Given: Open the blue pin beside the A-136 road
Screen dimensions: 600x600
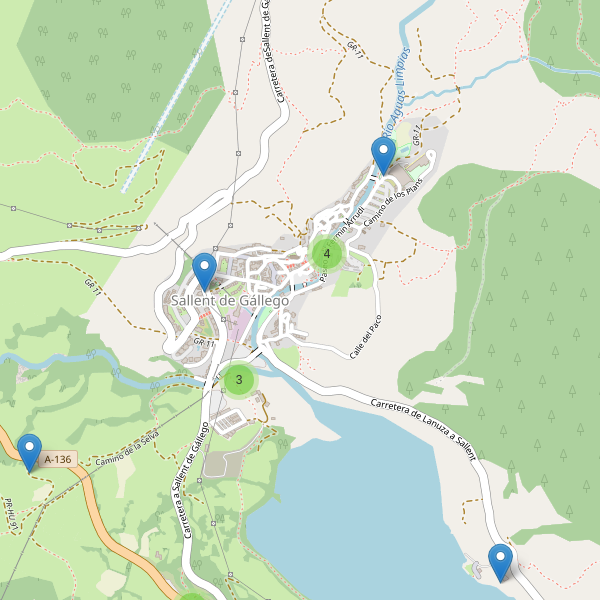Looking at the screenshot, I should click(30, 451).
